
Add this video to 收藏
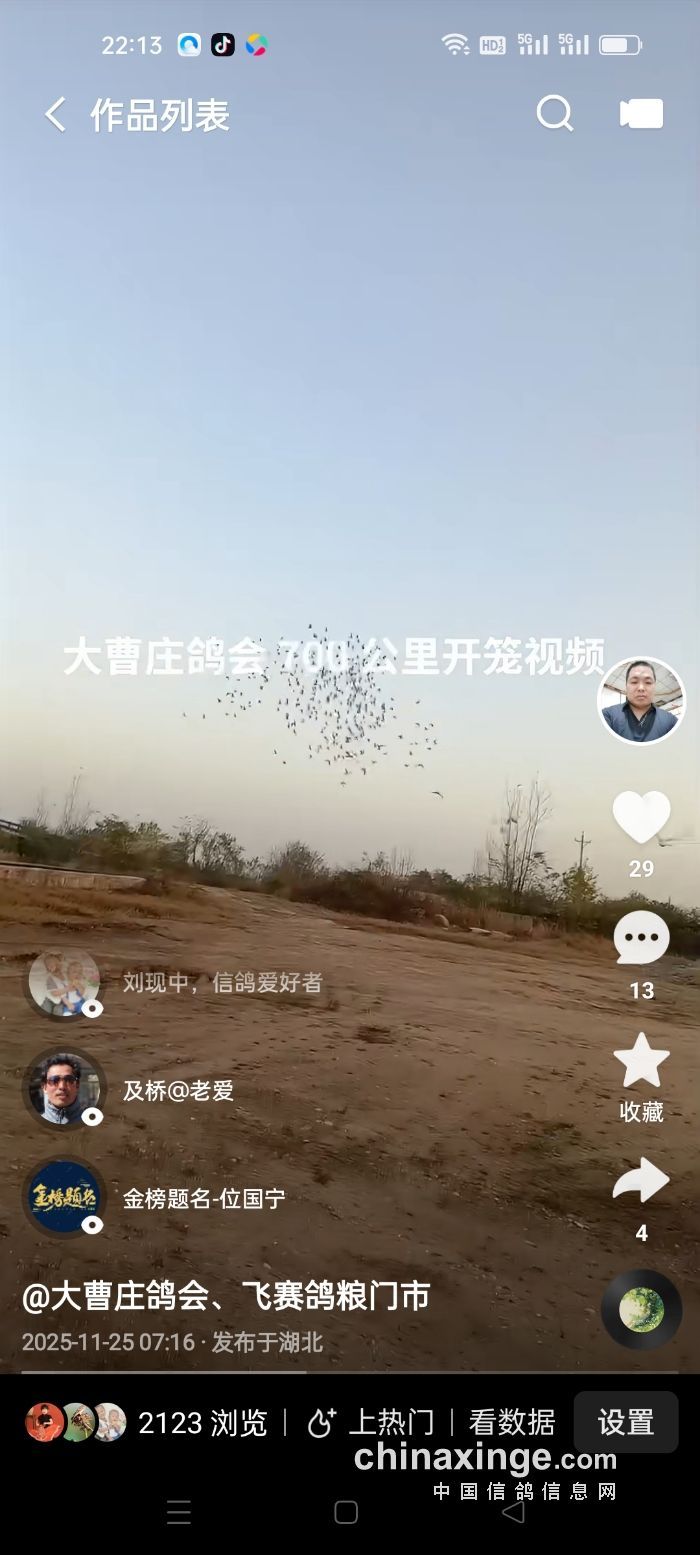[641, 1062]
